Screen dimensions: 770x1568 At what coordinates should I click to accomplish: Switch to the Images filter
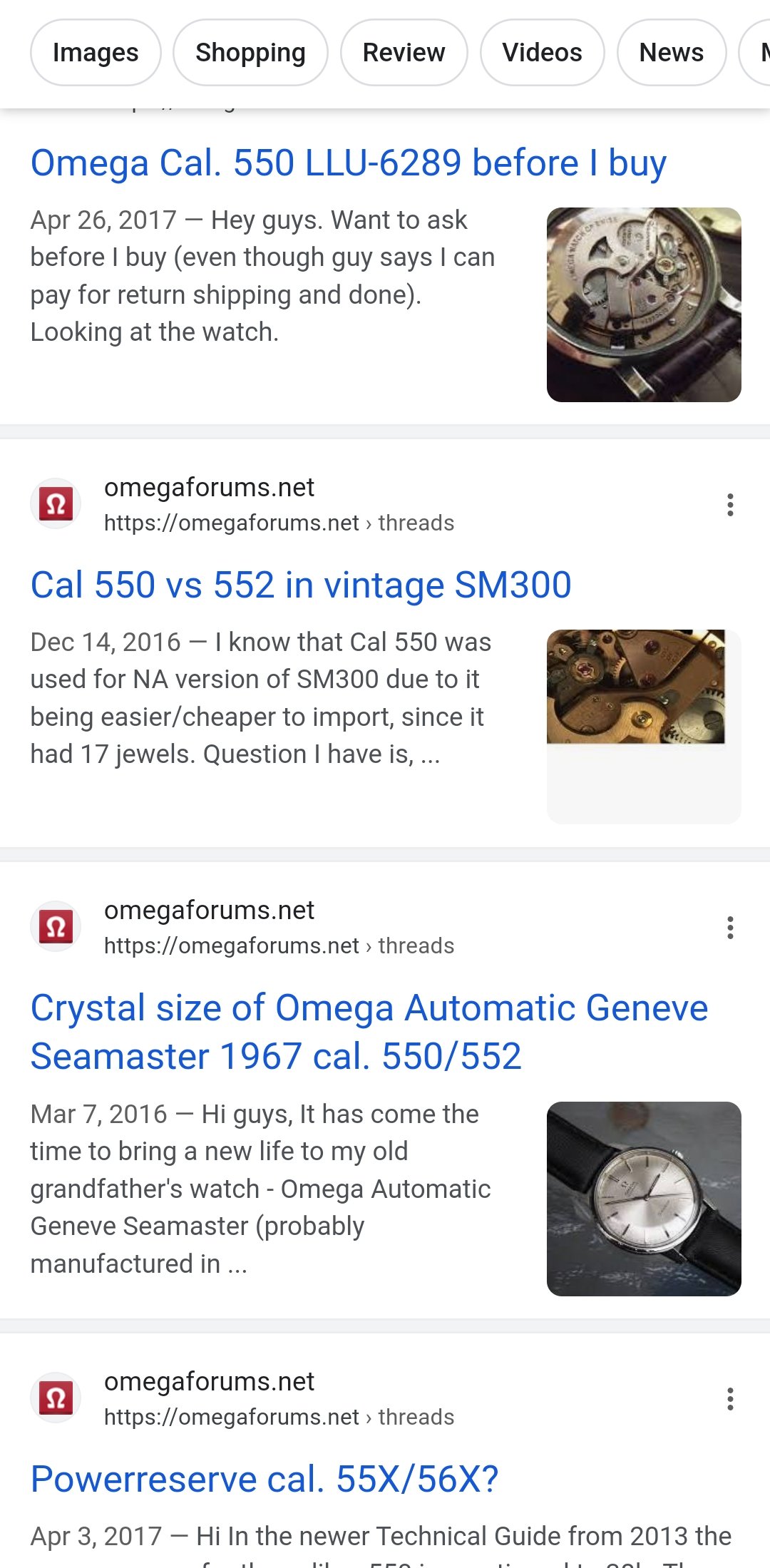point(96,53)
